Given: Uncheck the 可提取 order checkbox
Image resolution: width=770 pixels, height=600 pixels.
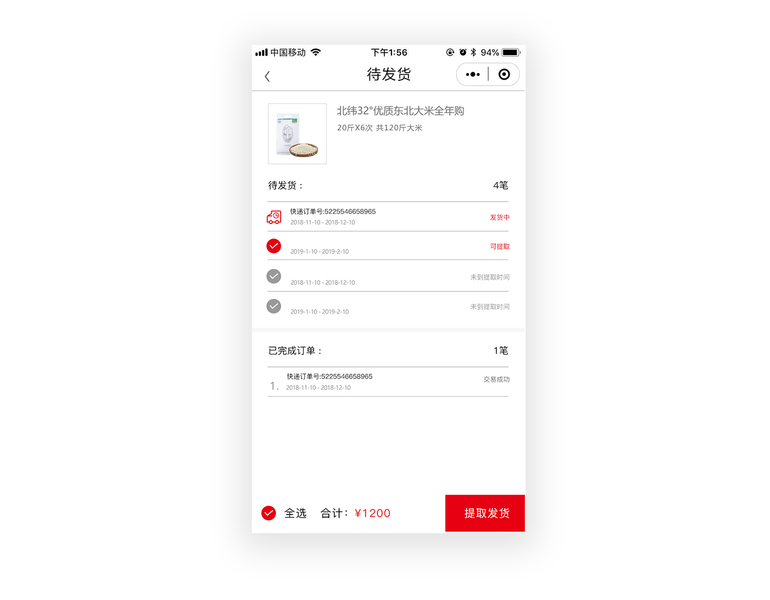Looking at the screenshot, I should 274,246.
